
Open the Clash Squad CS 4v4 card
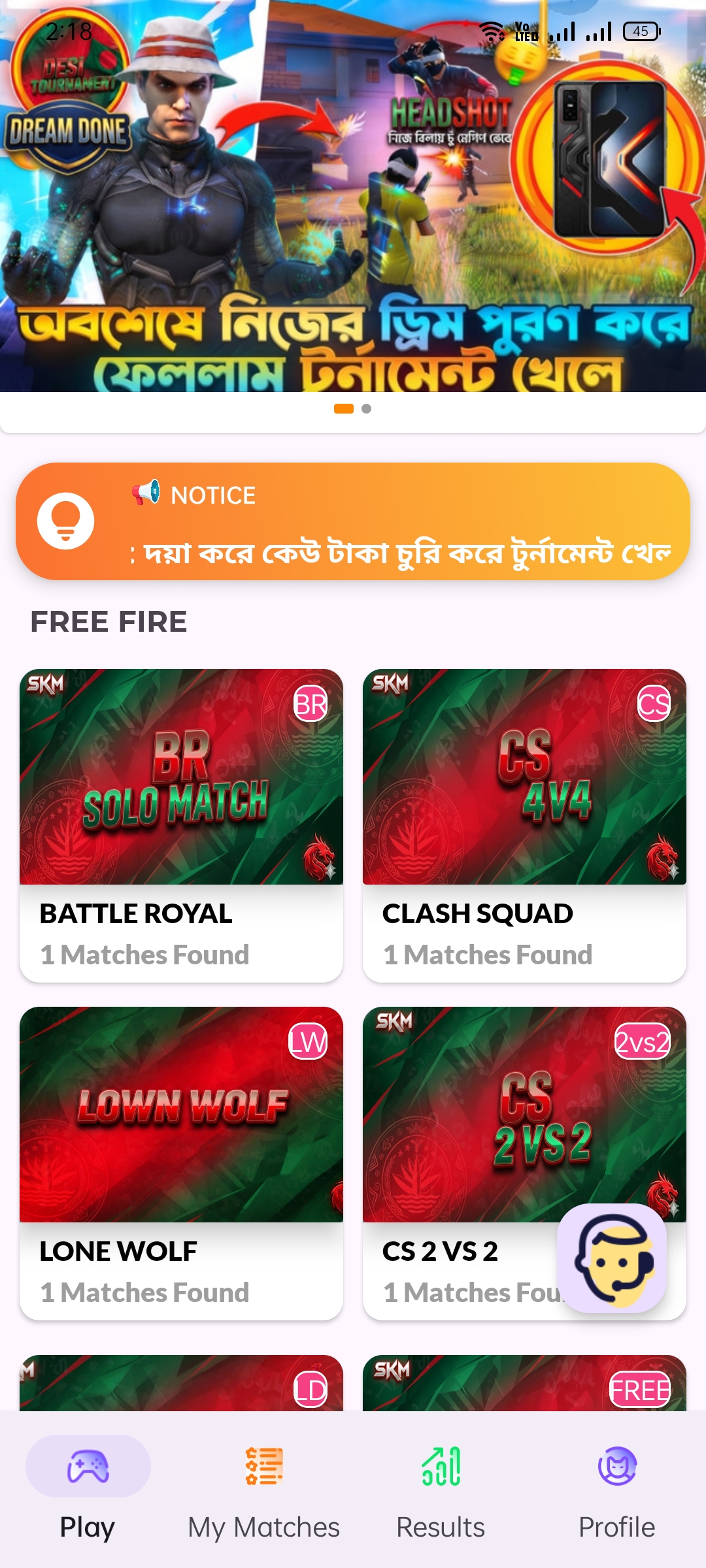(x=524, y=825)
